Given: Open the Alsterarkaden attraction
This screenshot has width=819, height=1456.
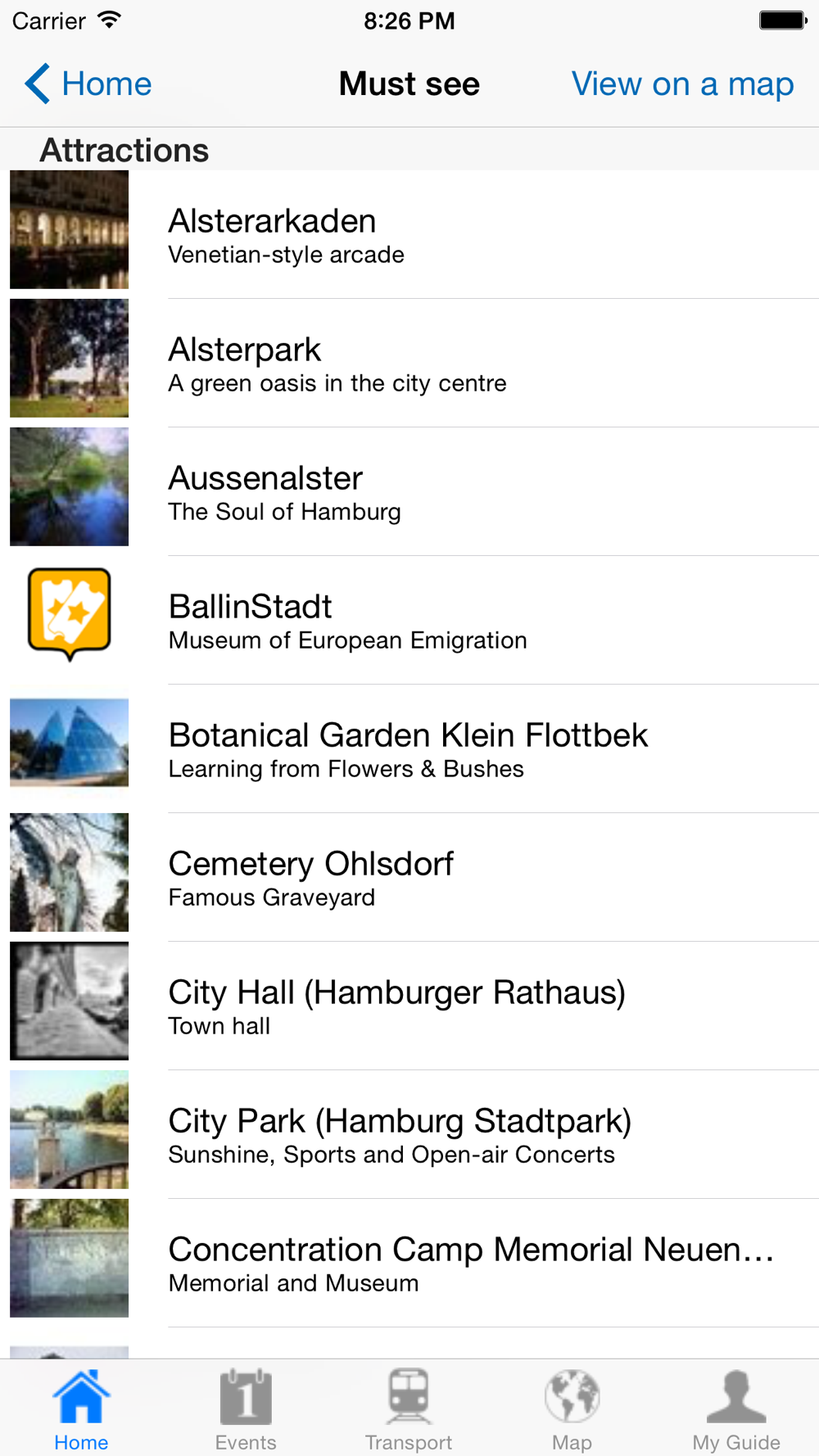Looking at the screenshot, I should 409,234.
